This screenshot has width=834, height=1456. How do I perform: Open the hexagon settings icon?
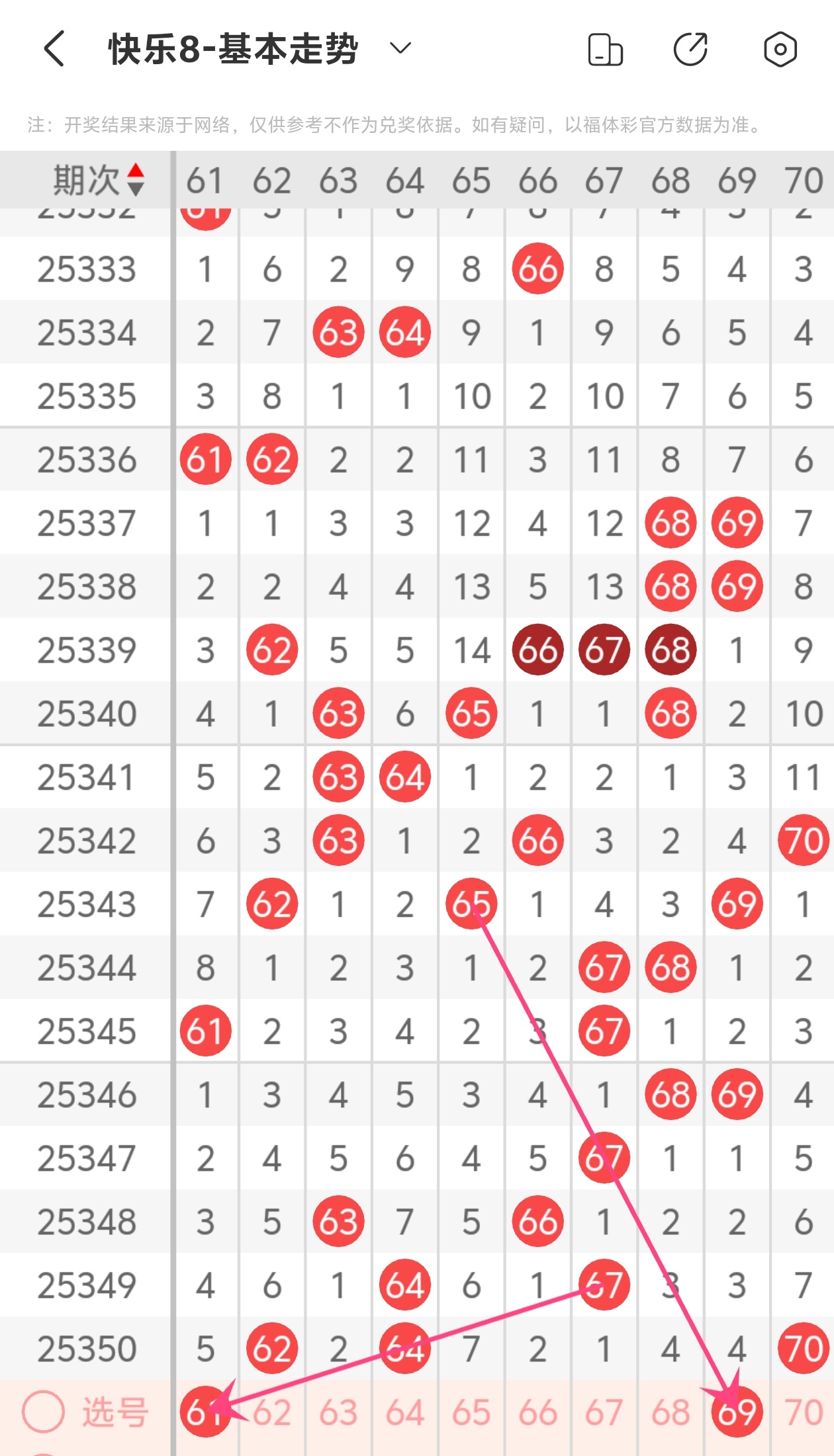780,50
